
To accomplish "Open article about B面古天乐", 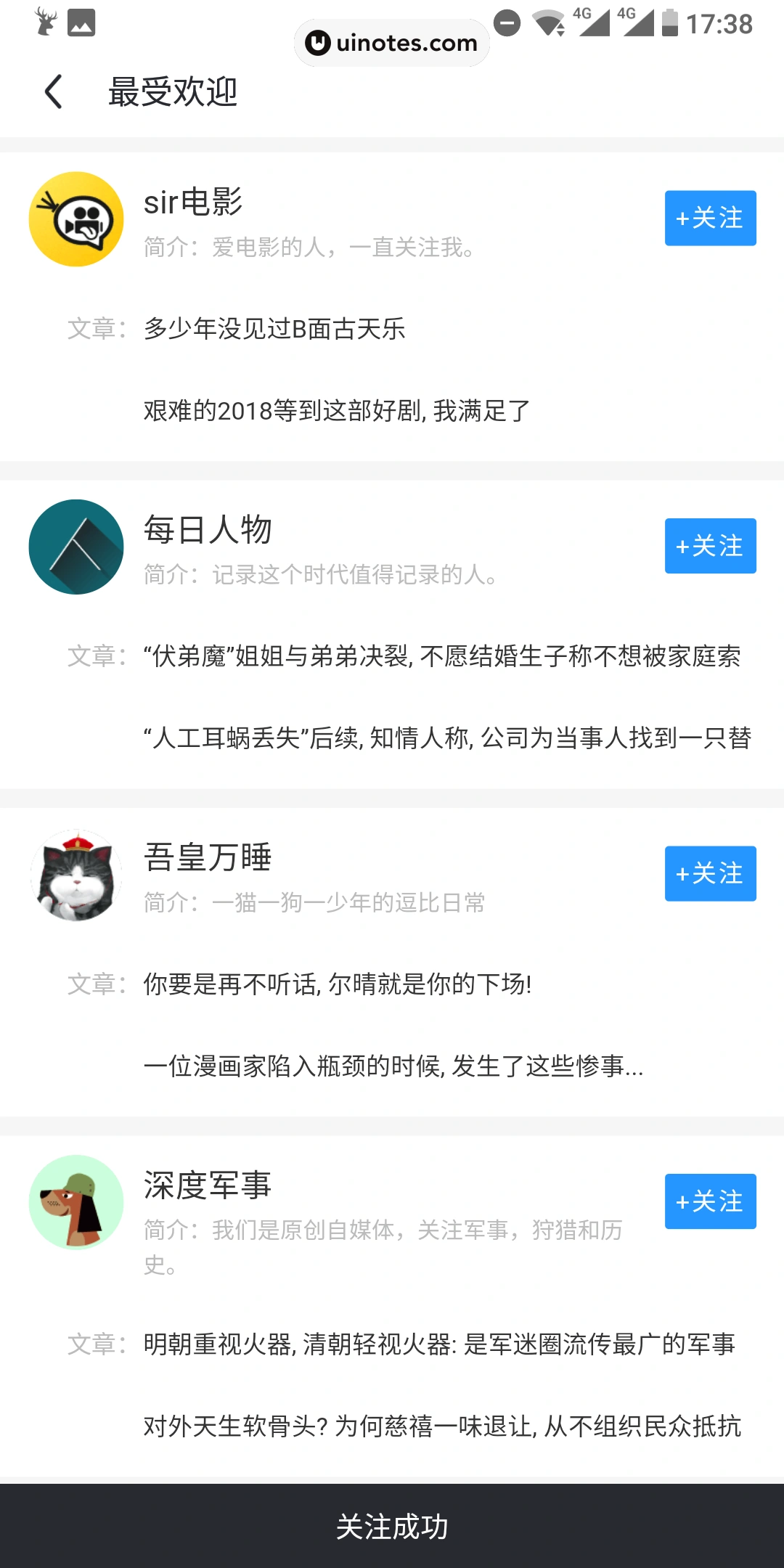I will coord(276,329).
